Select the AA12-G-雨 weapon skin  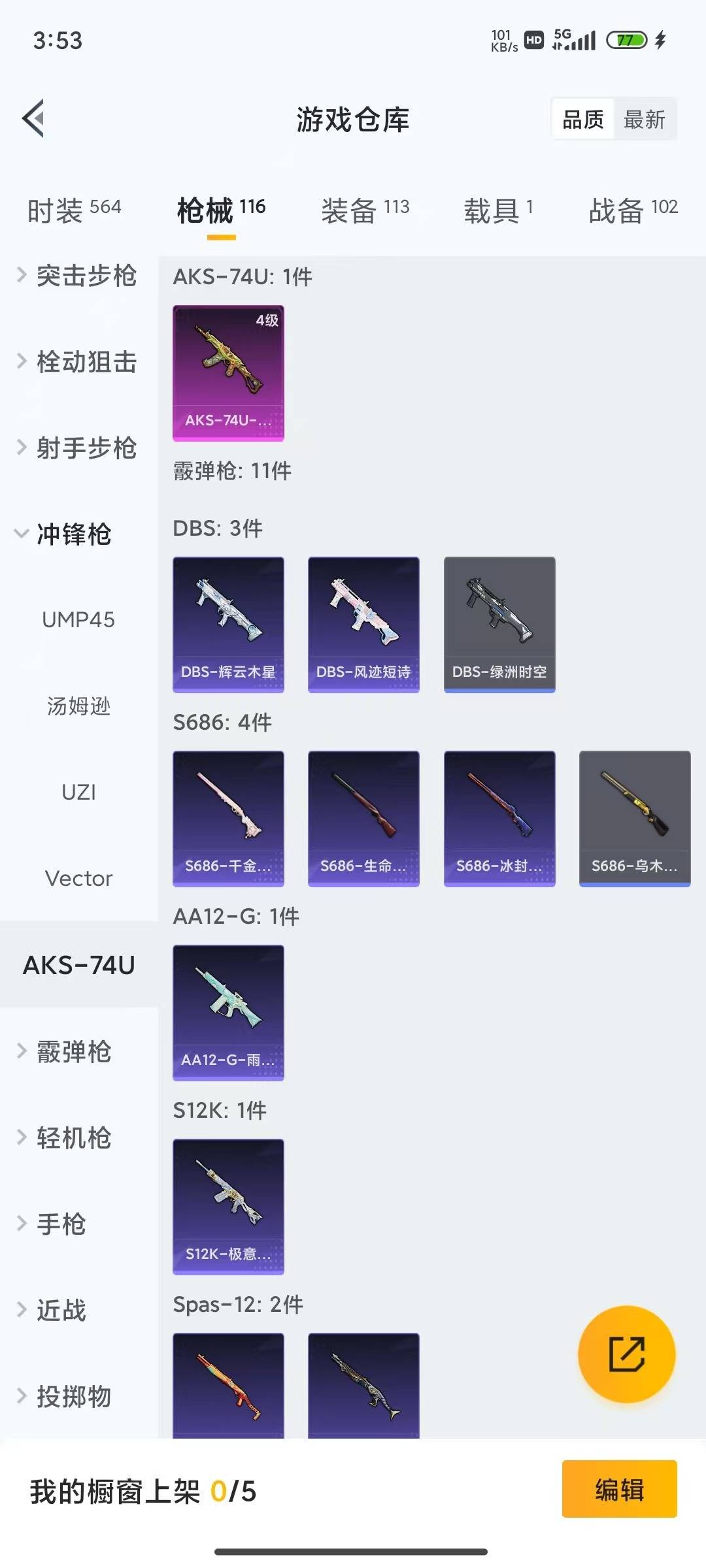tap(228, 1013)
